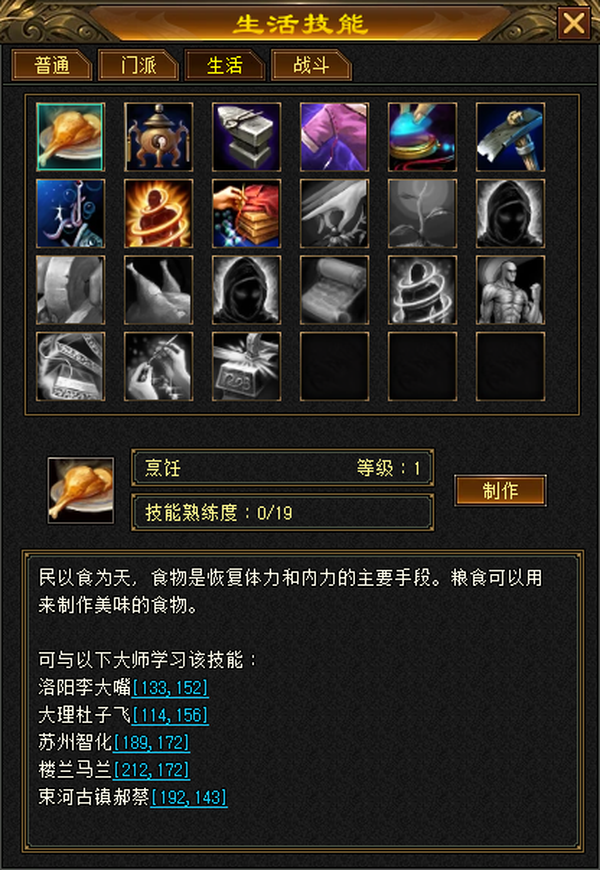Open coordinates link for 洛阳李大嘴

tap(170, 688)
